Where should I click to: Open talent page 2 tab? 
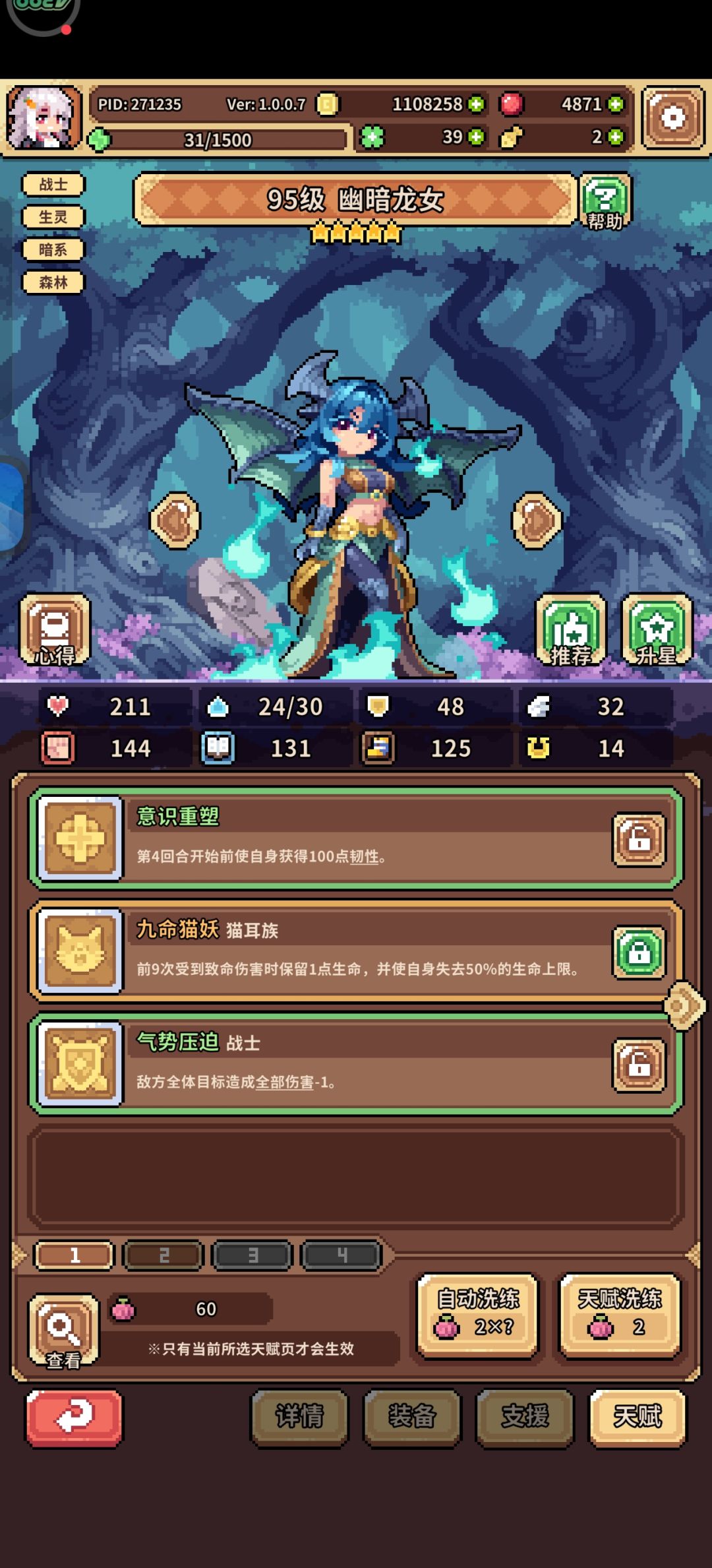[162, 1255]
